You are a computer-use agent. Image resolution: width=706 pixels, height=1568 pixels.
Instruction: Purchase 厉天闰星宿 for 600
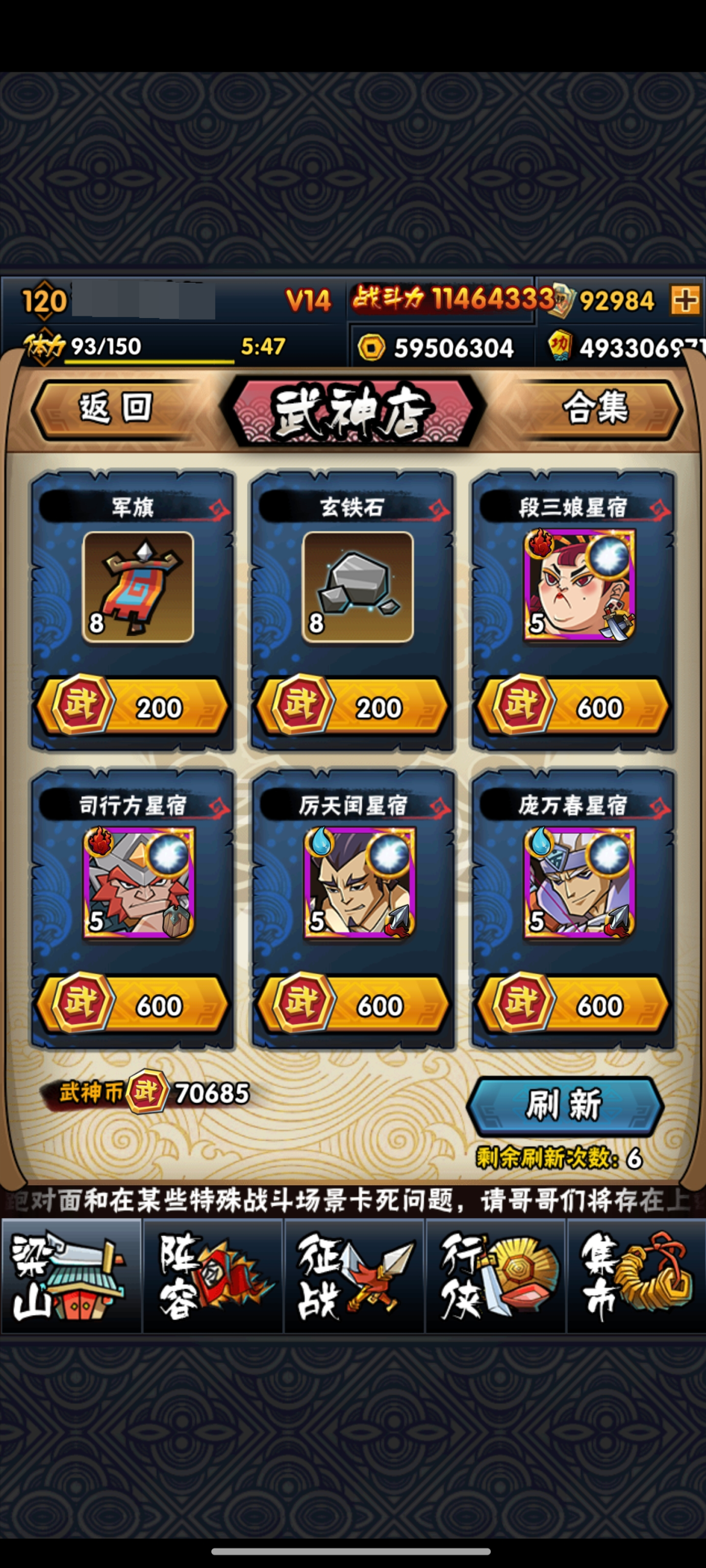352,1004
